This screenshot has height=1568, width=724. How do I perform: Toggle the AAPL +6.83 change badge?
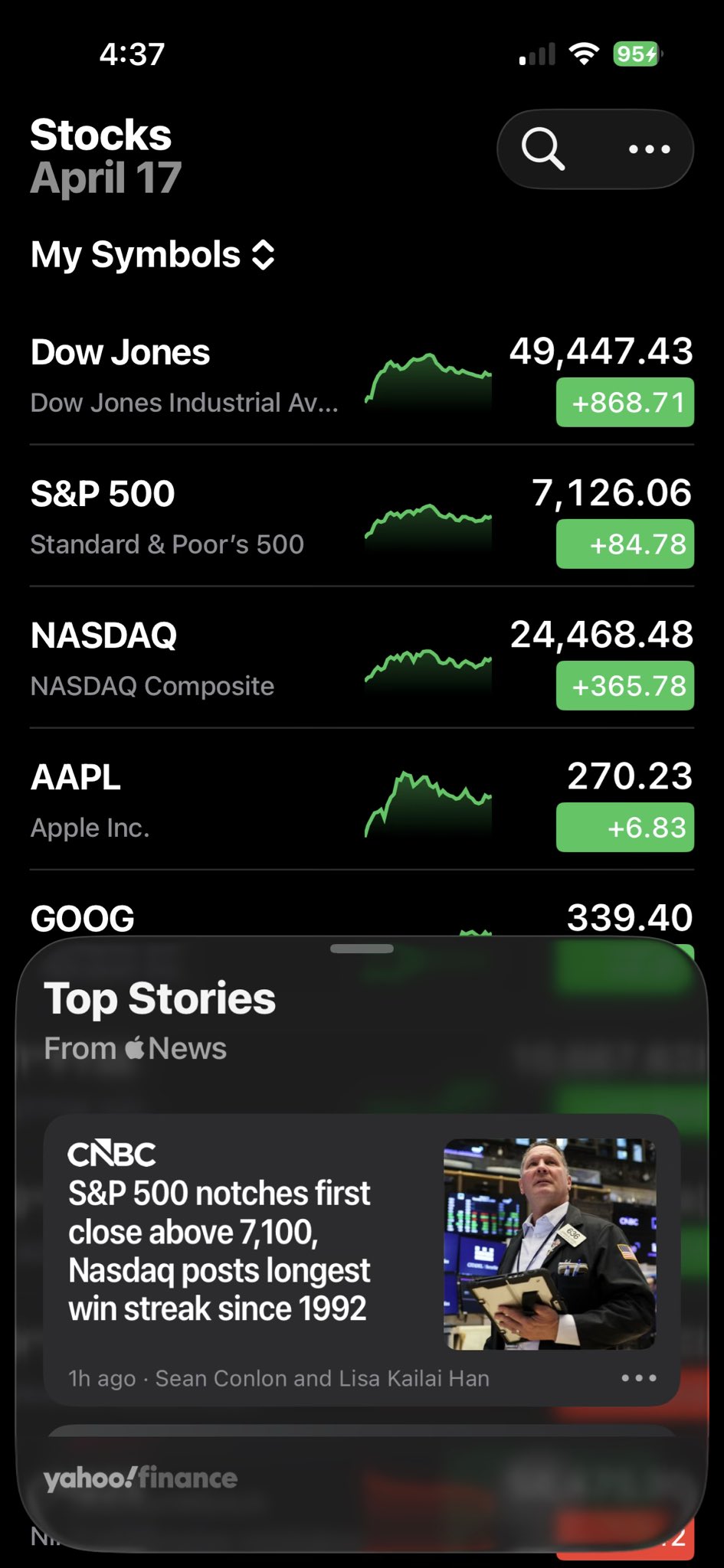pyautogui.click(x=624, y=828)
